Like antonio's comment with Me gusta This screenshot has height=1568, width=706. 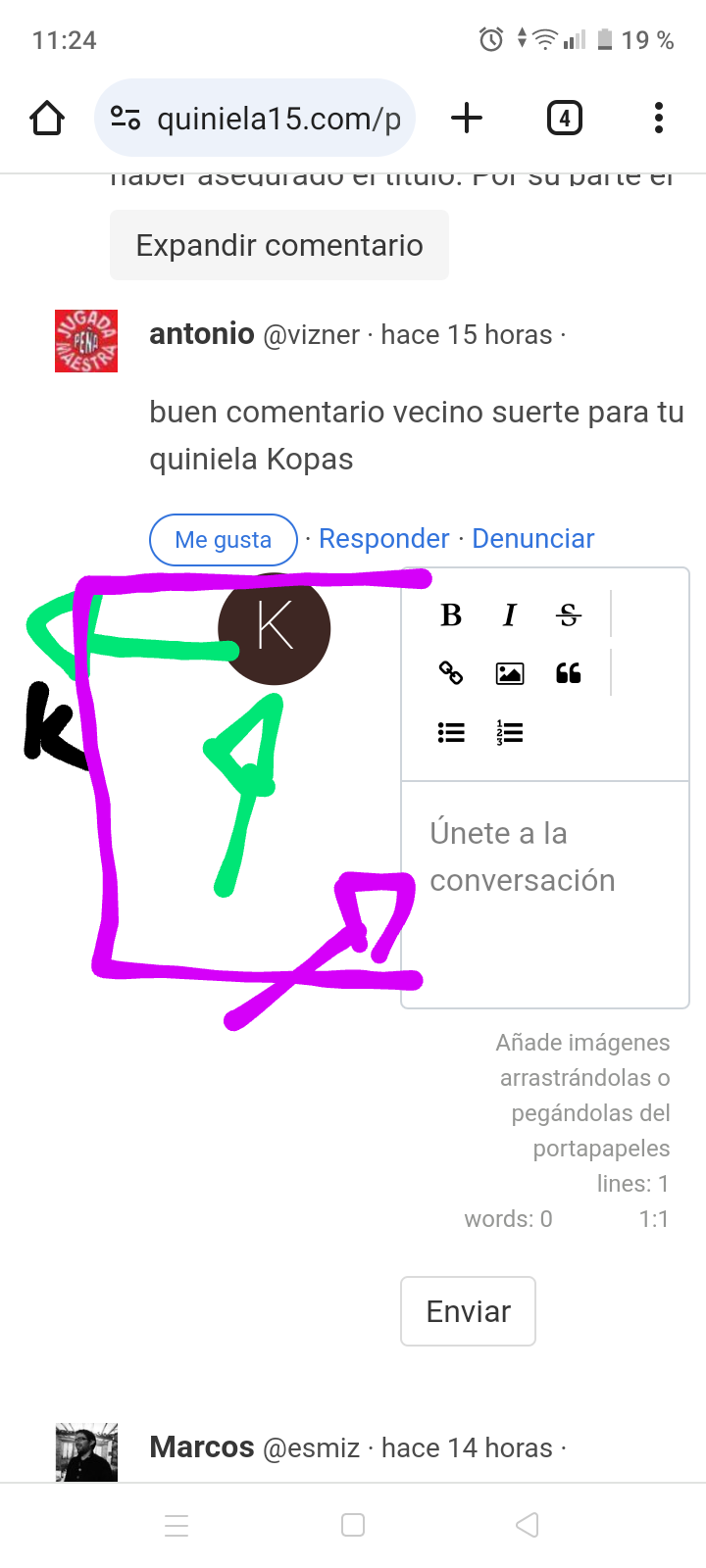[x=223, y=539]
